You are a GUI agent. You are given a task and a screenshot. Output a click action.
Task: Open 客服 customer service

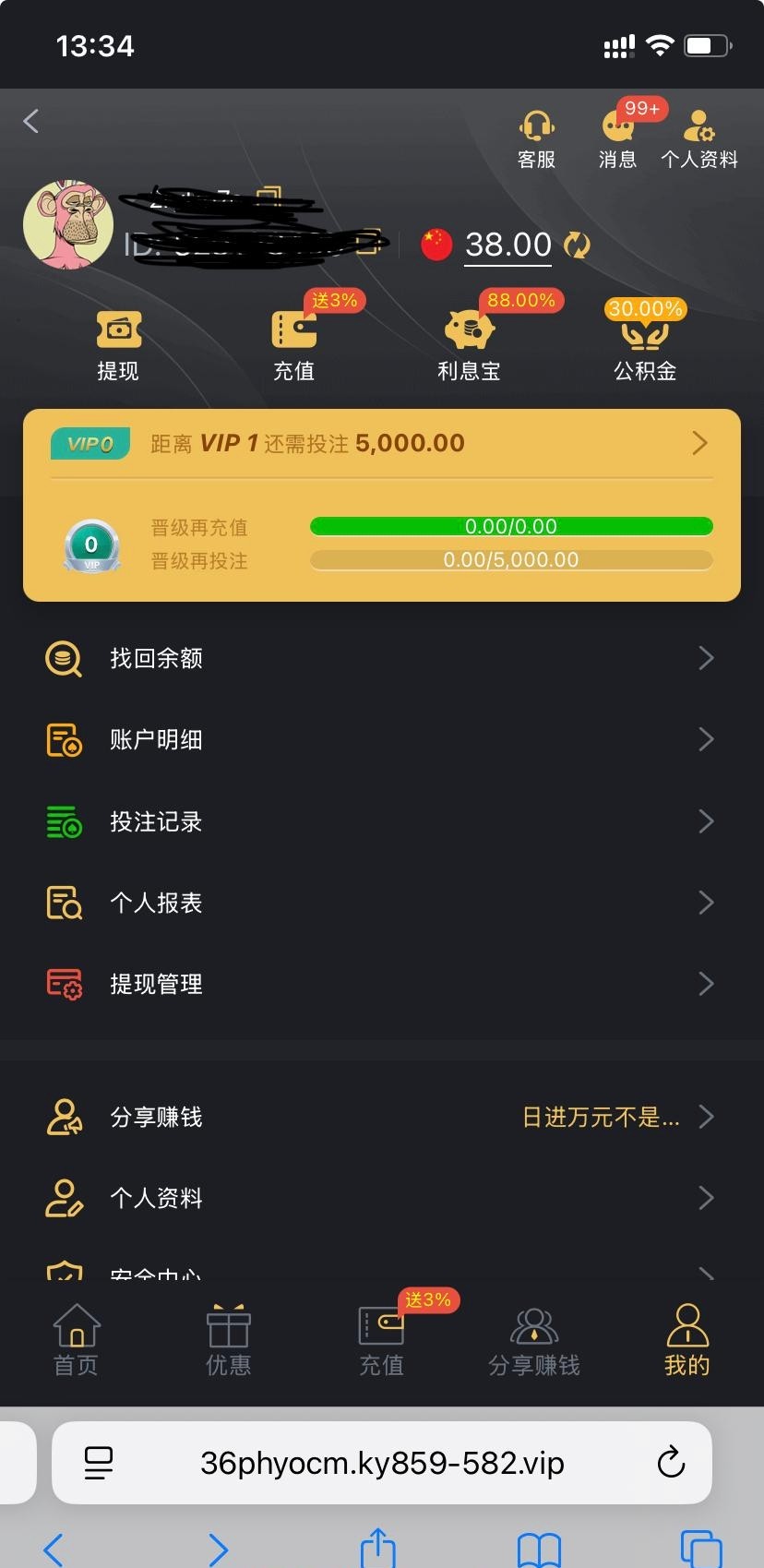point(536,139)
